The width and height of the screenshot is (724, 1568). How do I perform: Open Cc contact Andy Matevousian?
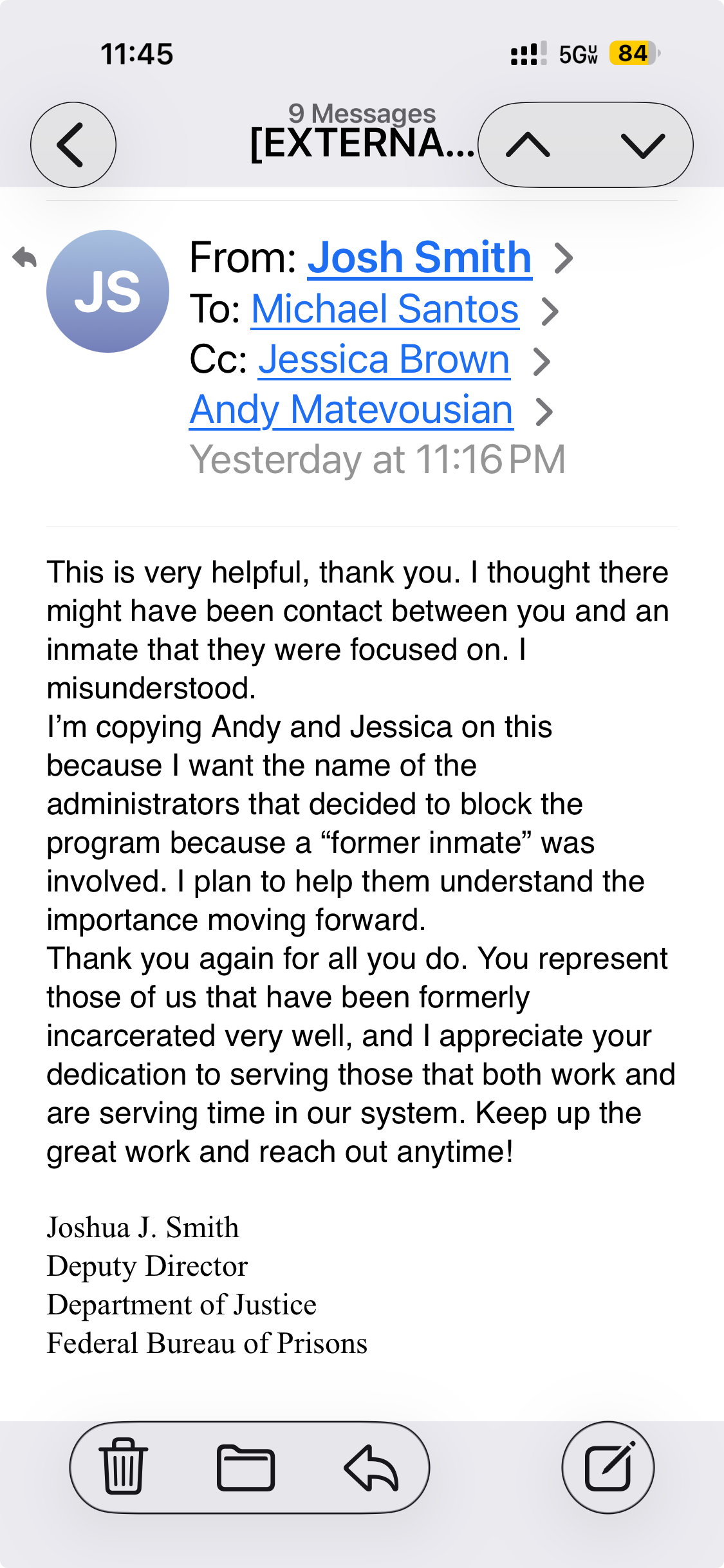pyautogui.click(x=351, y=410)
